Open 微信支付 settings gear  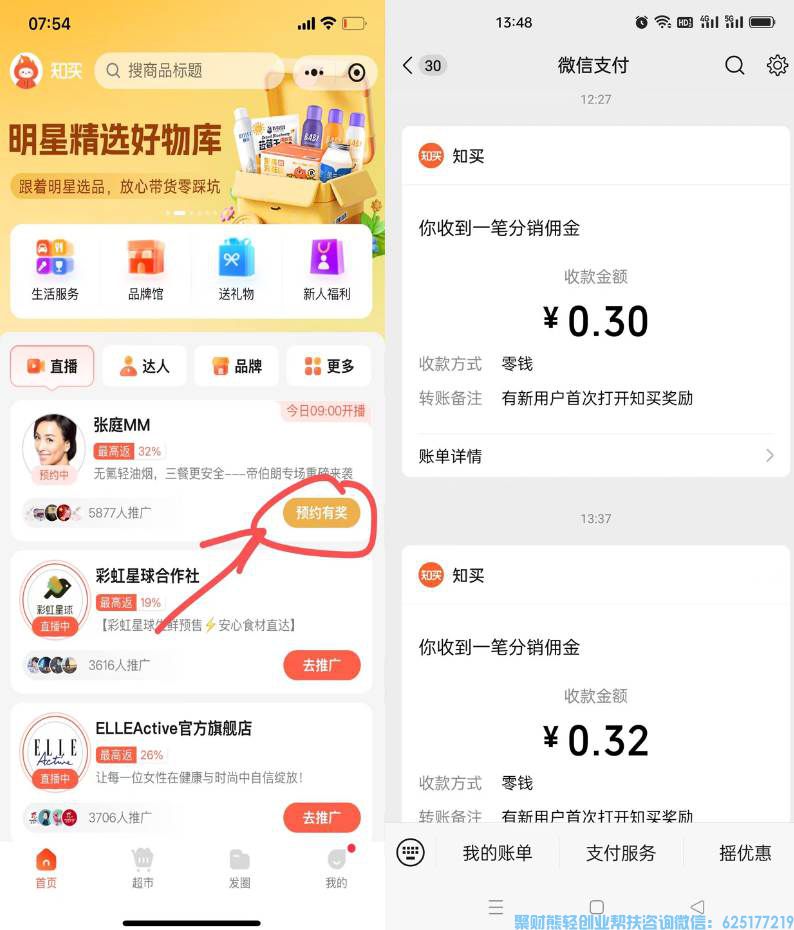(777, 65)
